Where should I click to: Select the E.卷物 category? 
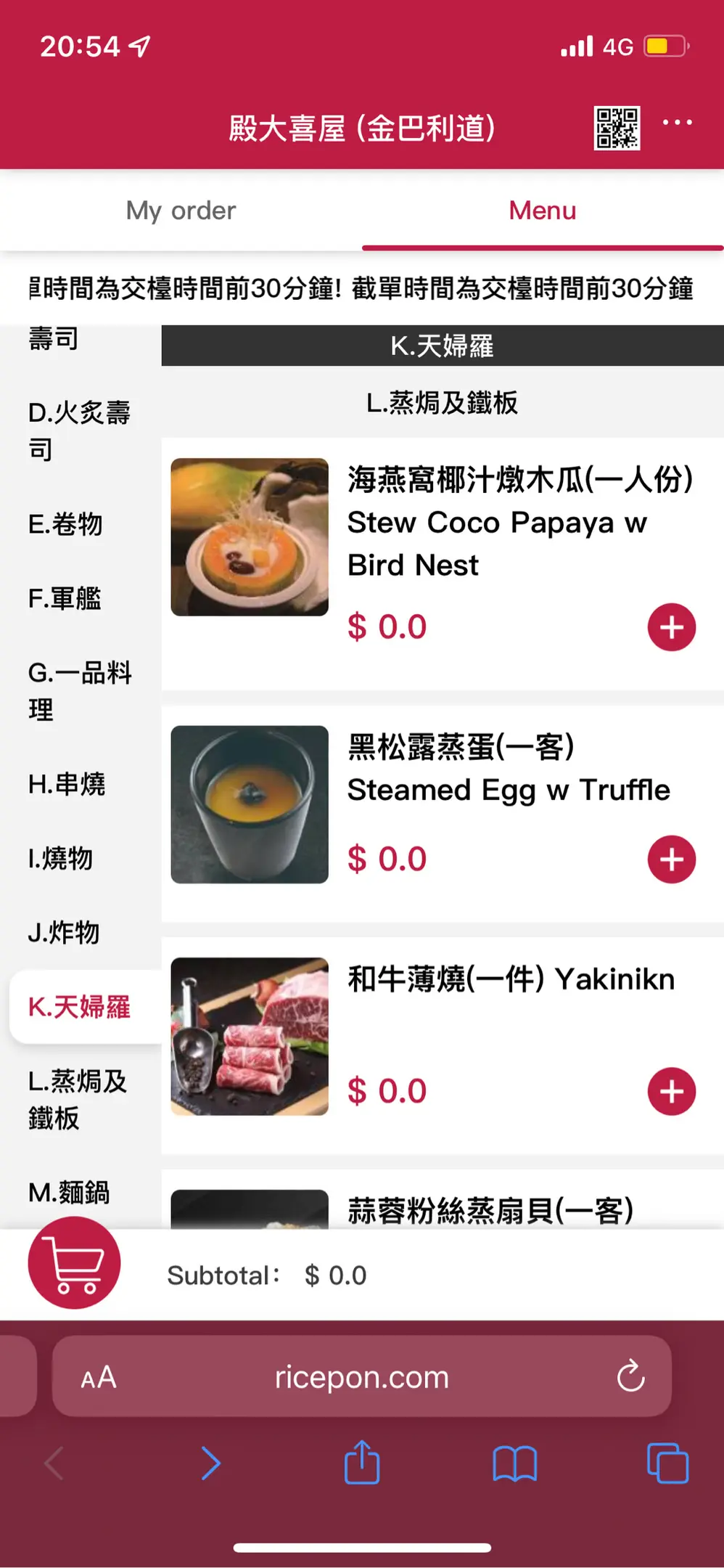(65, 524)
